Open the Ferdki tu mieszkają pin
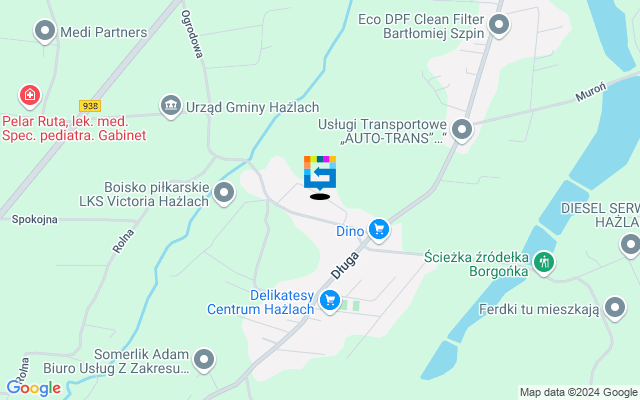This screenshot has height=400, width=640. click(614, 310)
